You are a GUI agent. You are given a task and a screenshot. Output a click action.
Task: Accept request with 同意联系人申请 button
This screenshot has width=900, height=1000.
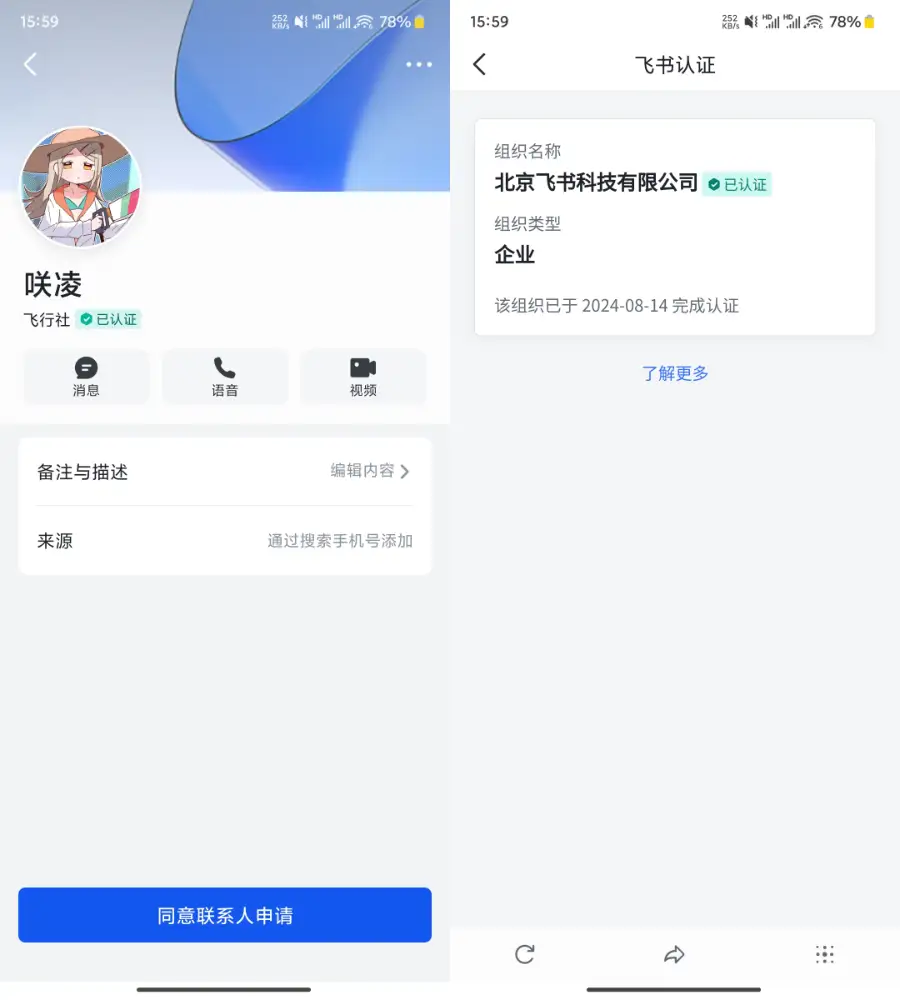click(x=225, y=915)
